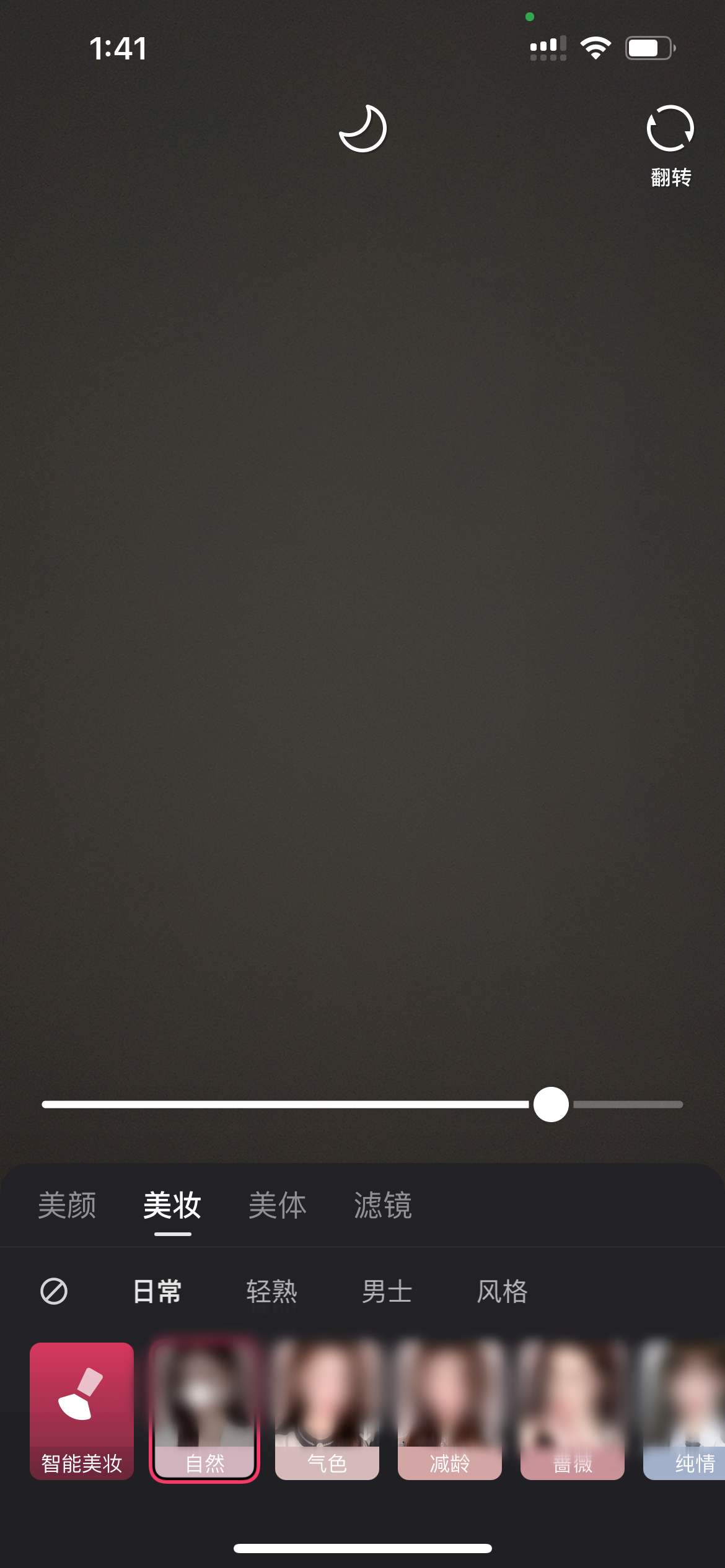Image resolution: width=725 pixels, height=1568 pixels.
Task: Select the 日常 makeup category
Action: (157, 1292)
